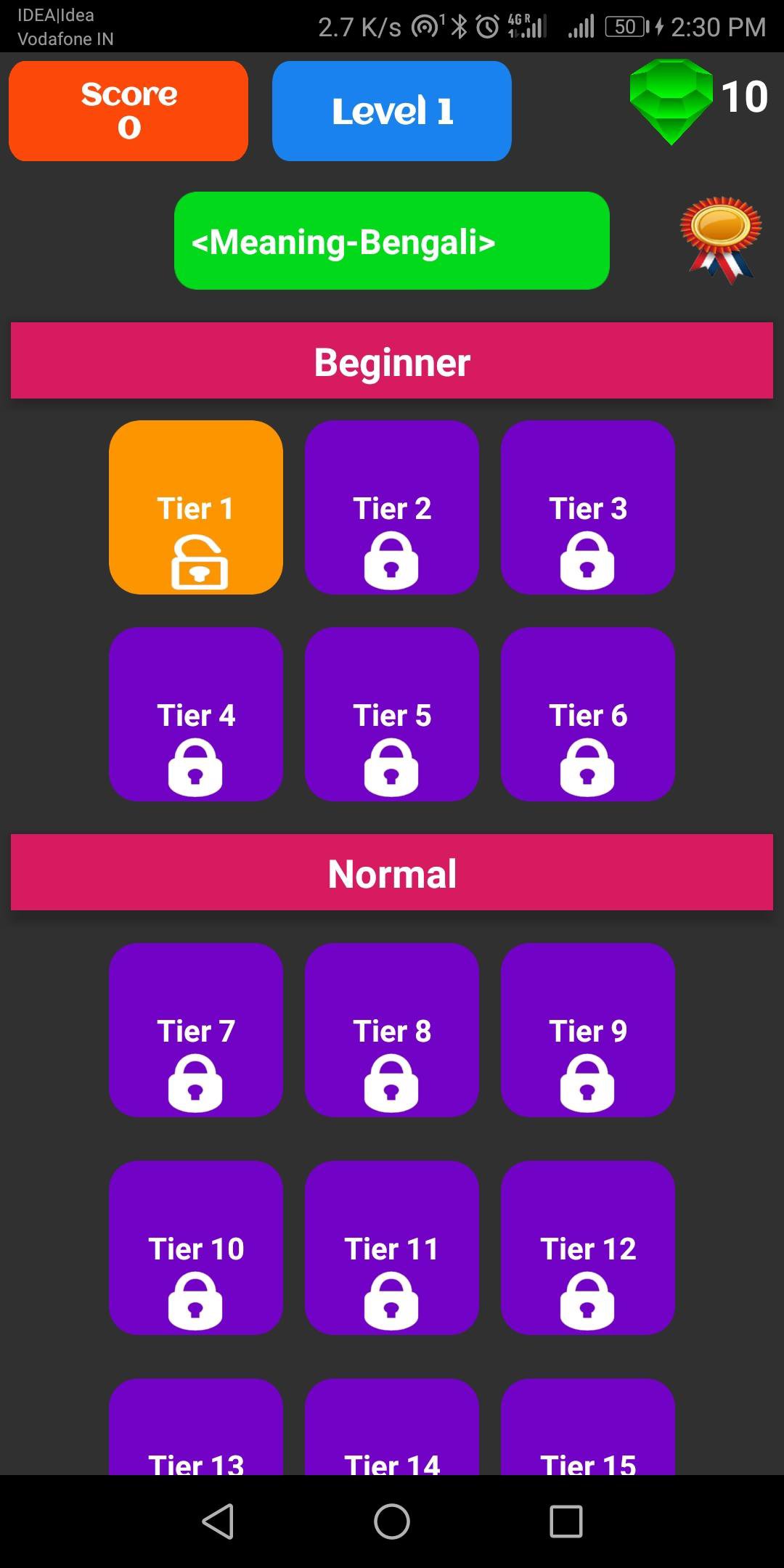Choose the Tier 9 tile
784x1568 pixels.
(x=588, y=1030)
